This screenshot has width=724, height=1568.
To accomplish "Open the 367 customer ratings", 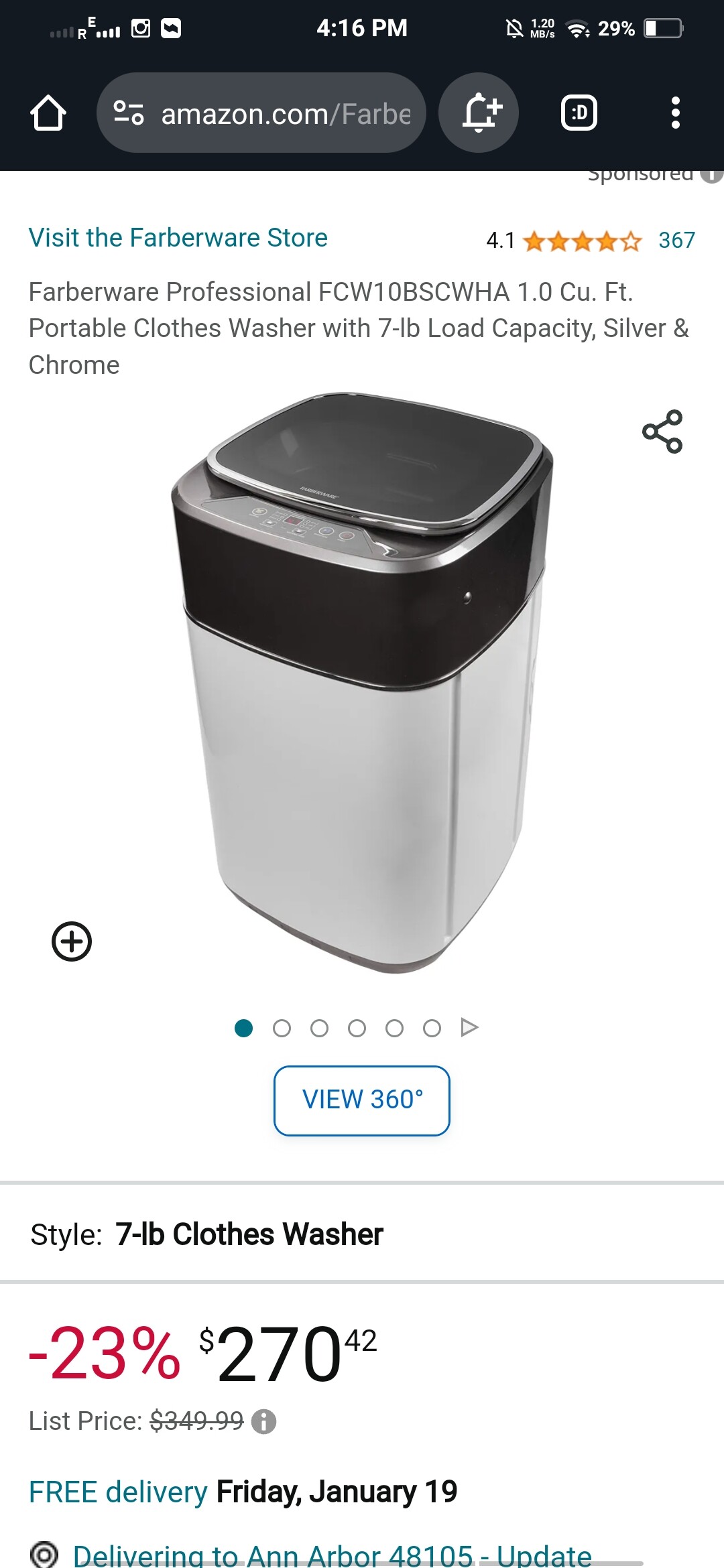I will pos(676,240).
